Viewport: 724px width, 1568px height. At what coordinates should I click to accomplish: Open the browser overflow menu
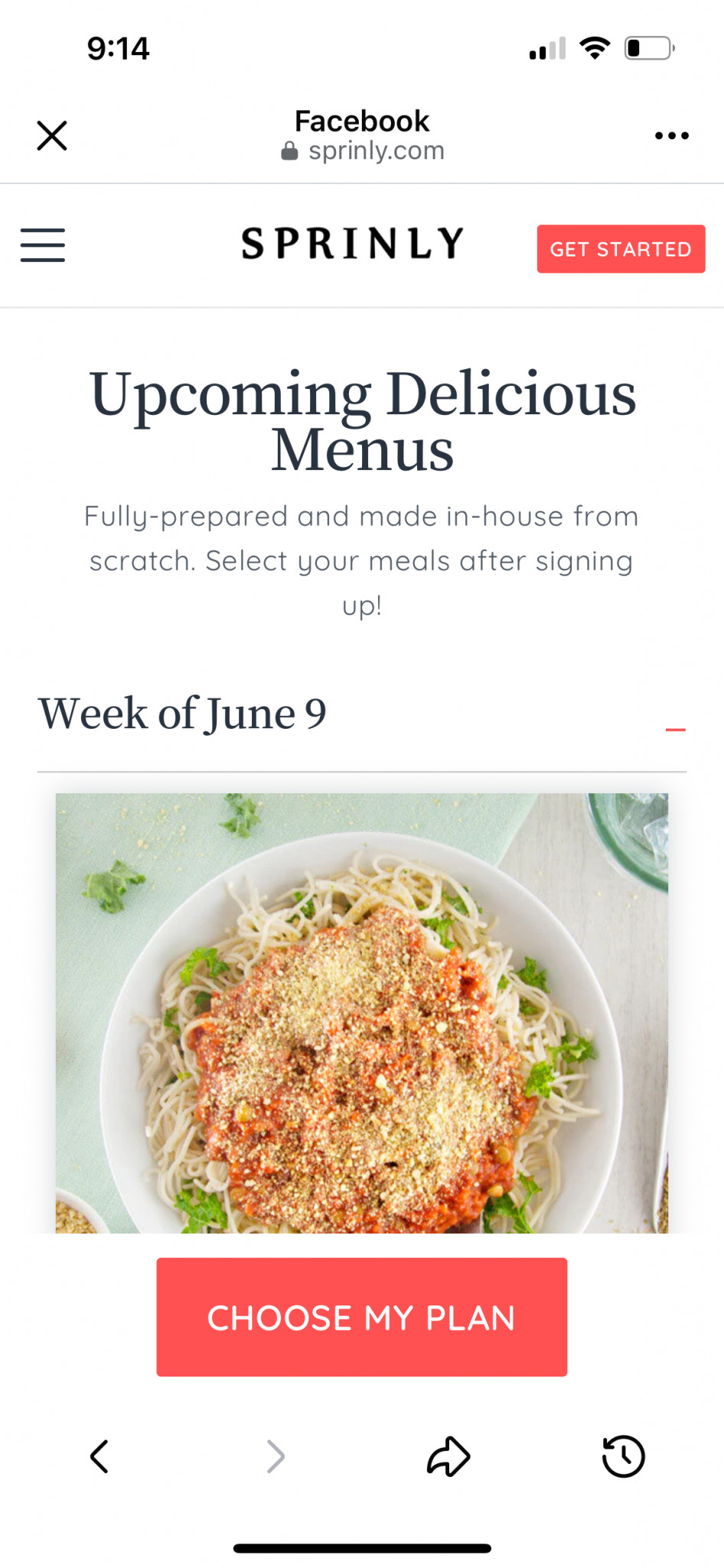[x=671, y=136]
